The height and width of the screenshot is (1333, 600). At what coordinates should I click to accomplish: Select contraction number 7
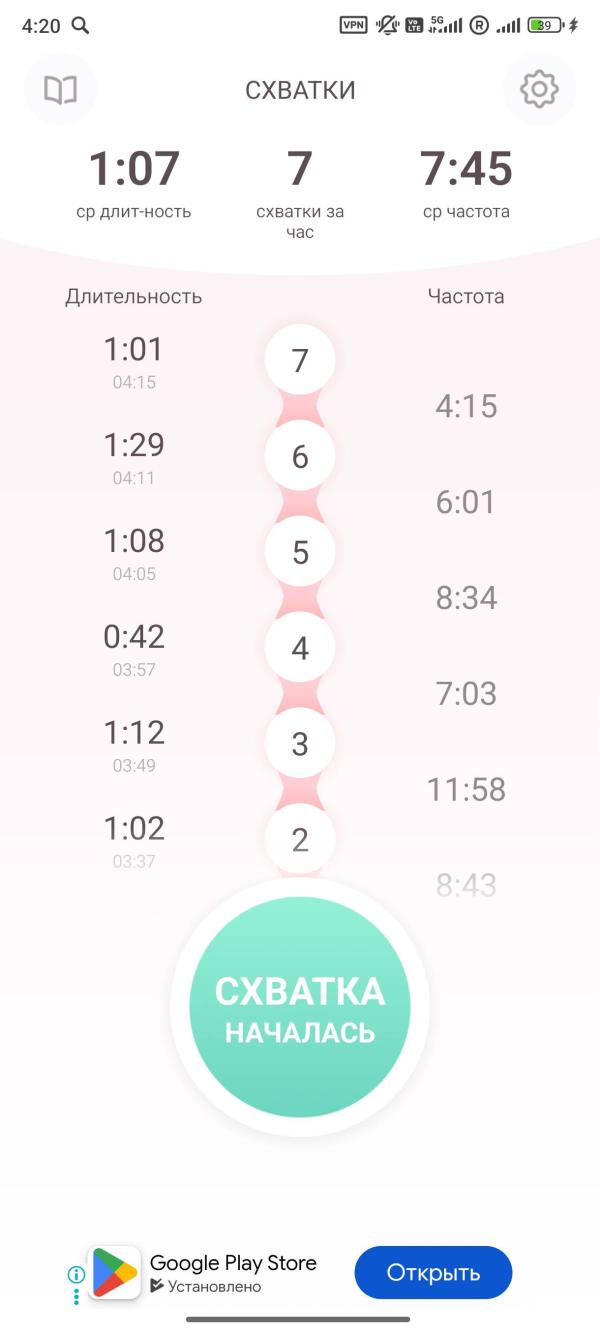300,360
